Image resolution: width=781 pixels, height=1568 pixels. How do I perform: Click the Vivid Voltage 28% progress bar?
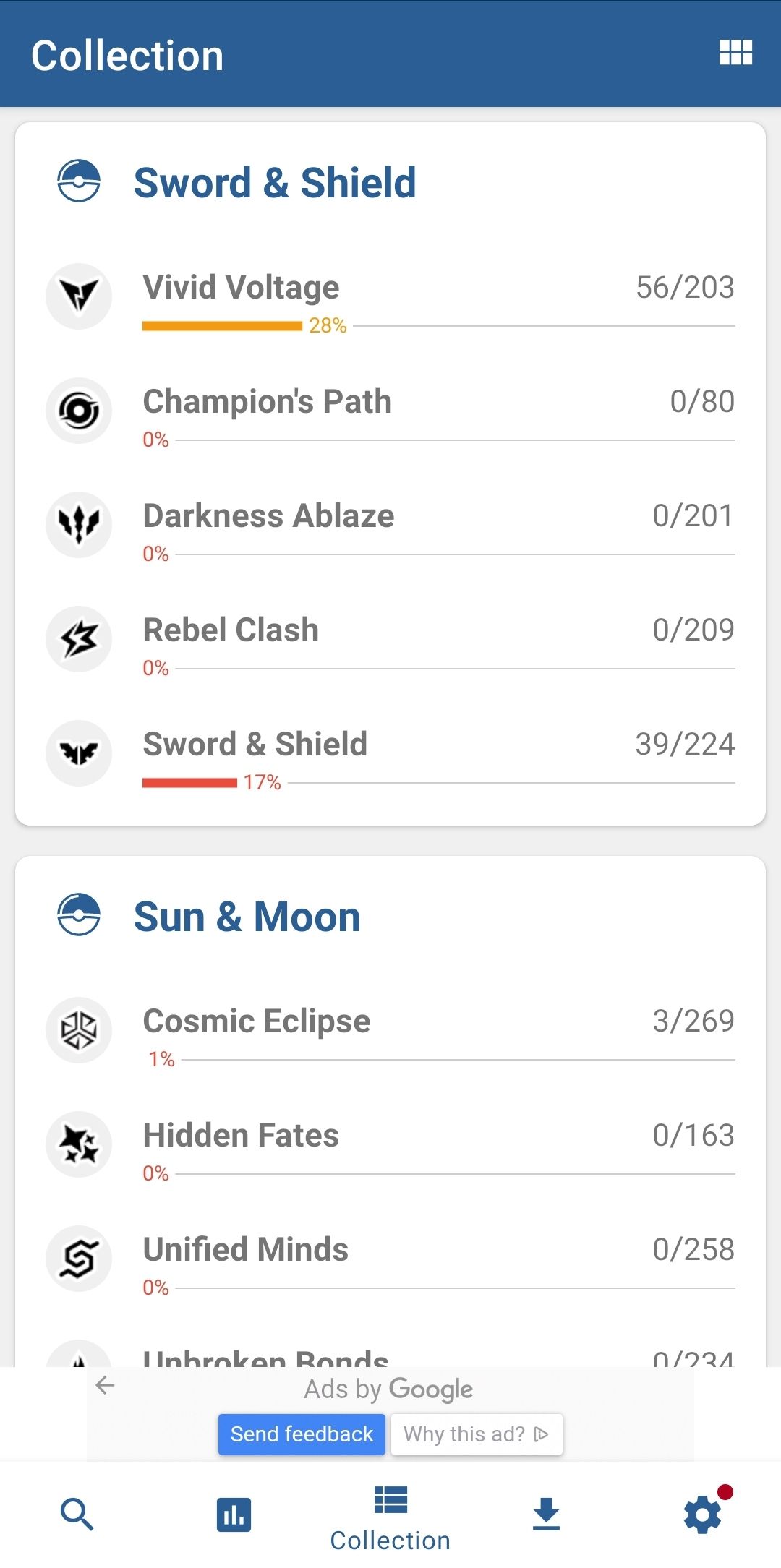pyautogui.click(x=221, y=326)
